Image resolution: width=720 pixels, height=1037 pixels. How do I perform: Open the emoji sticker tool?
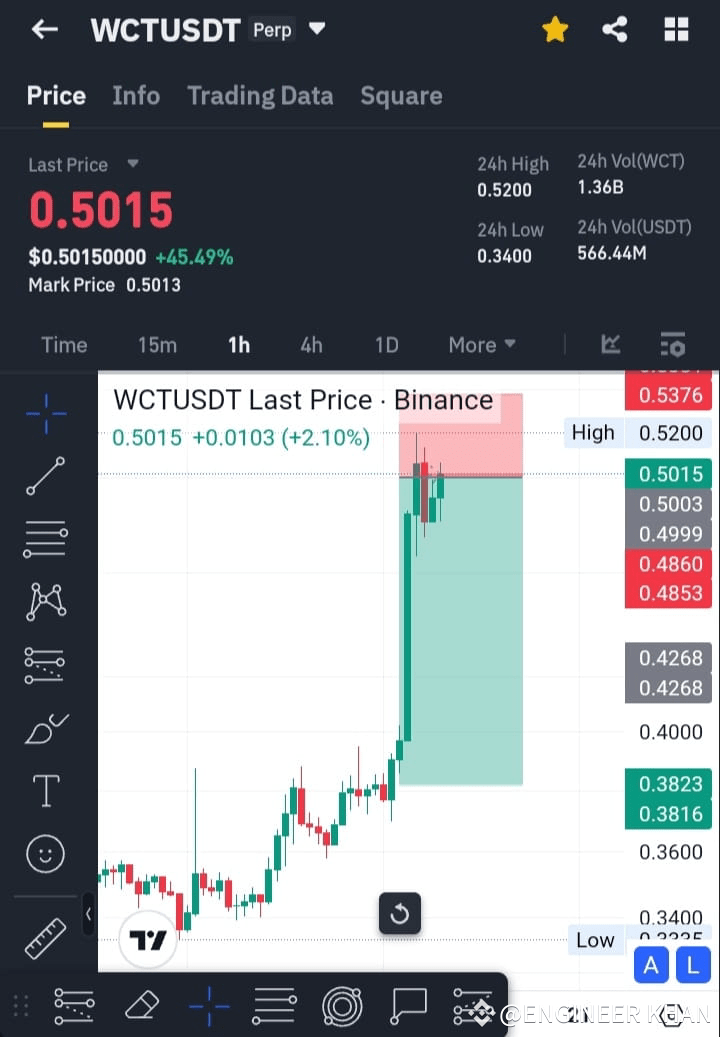pyautogui.click(x=44, y=853)
